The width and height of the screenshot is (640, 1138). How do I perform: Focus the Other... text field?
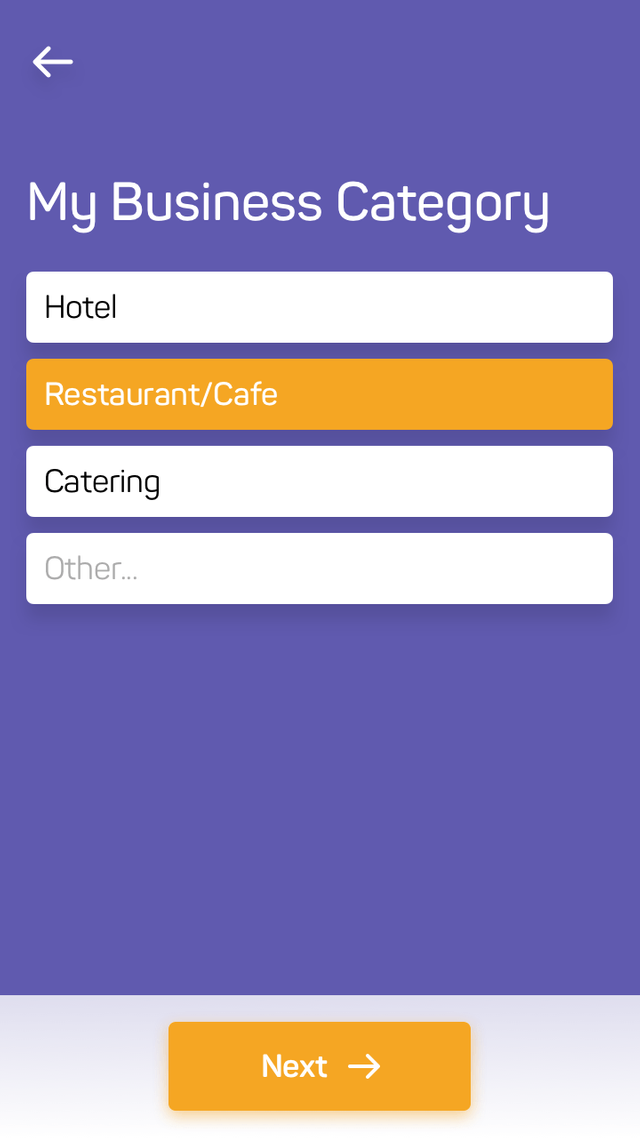(319, 568)
